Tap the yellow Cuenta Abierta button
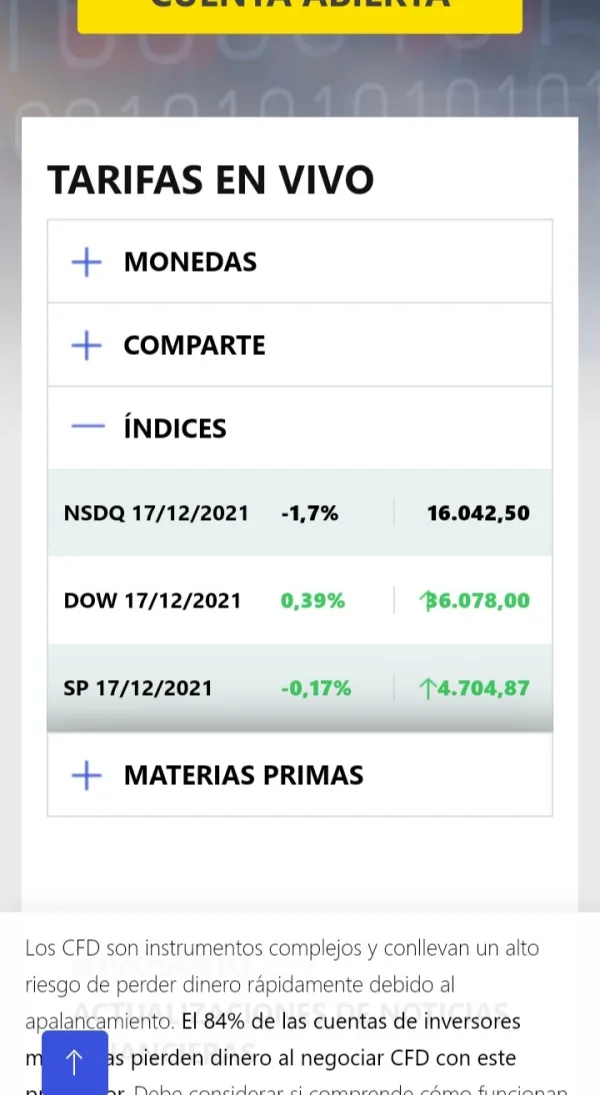This screenshot has width=600, height=1095. click(300, 12)
